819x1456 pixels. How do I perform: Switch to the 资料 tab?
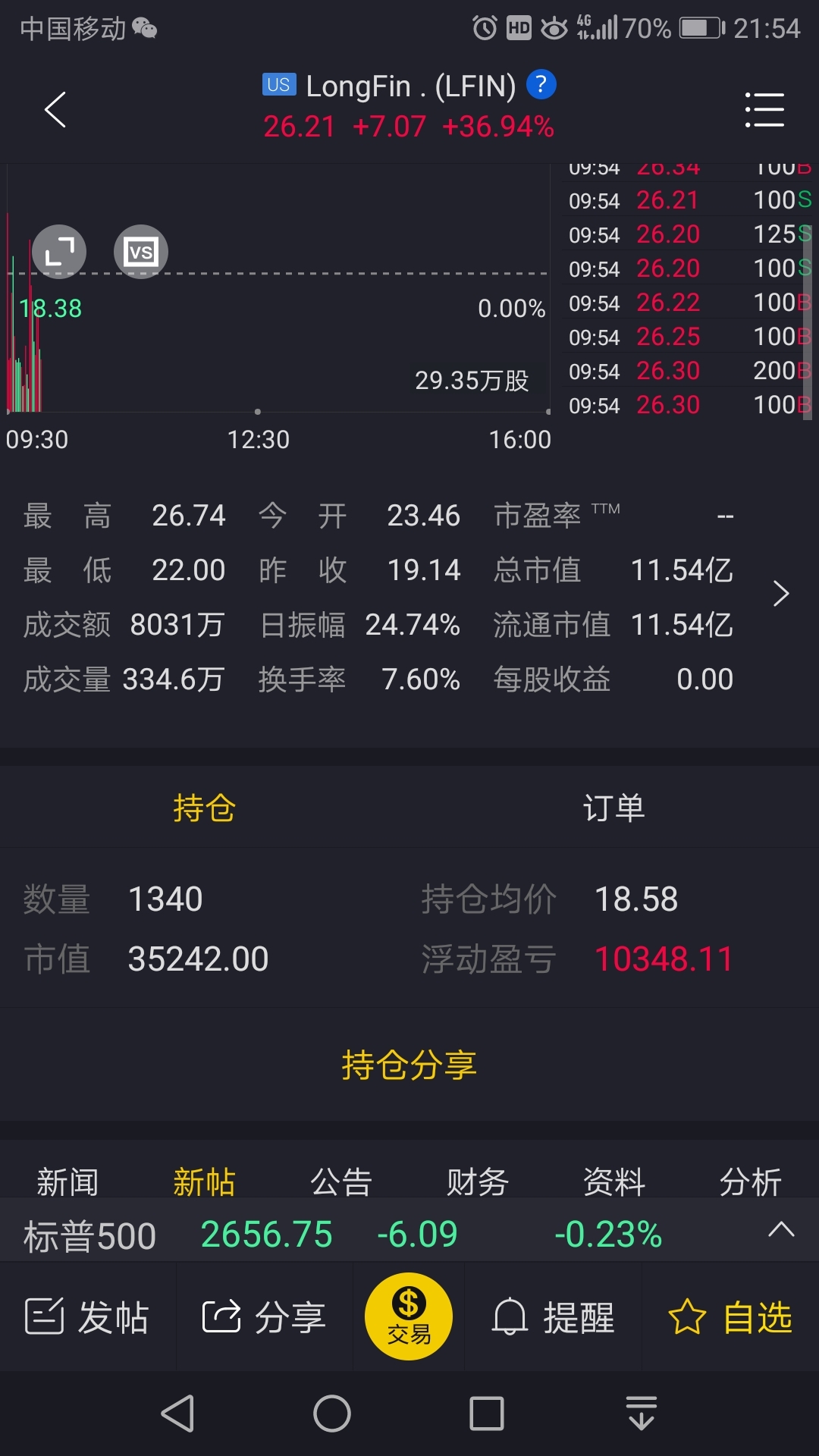tap(613, 1181)
